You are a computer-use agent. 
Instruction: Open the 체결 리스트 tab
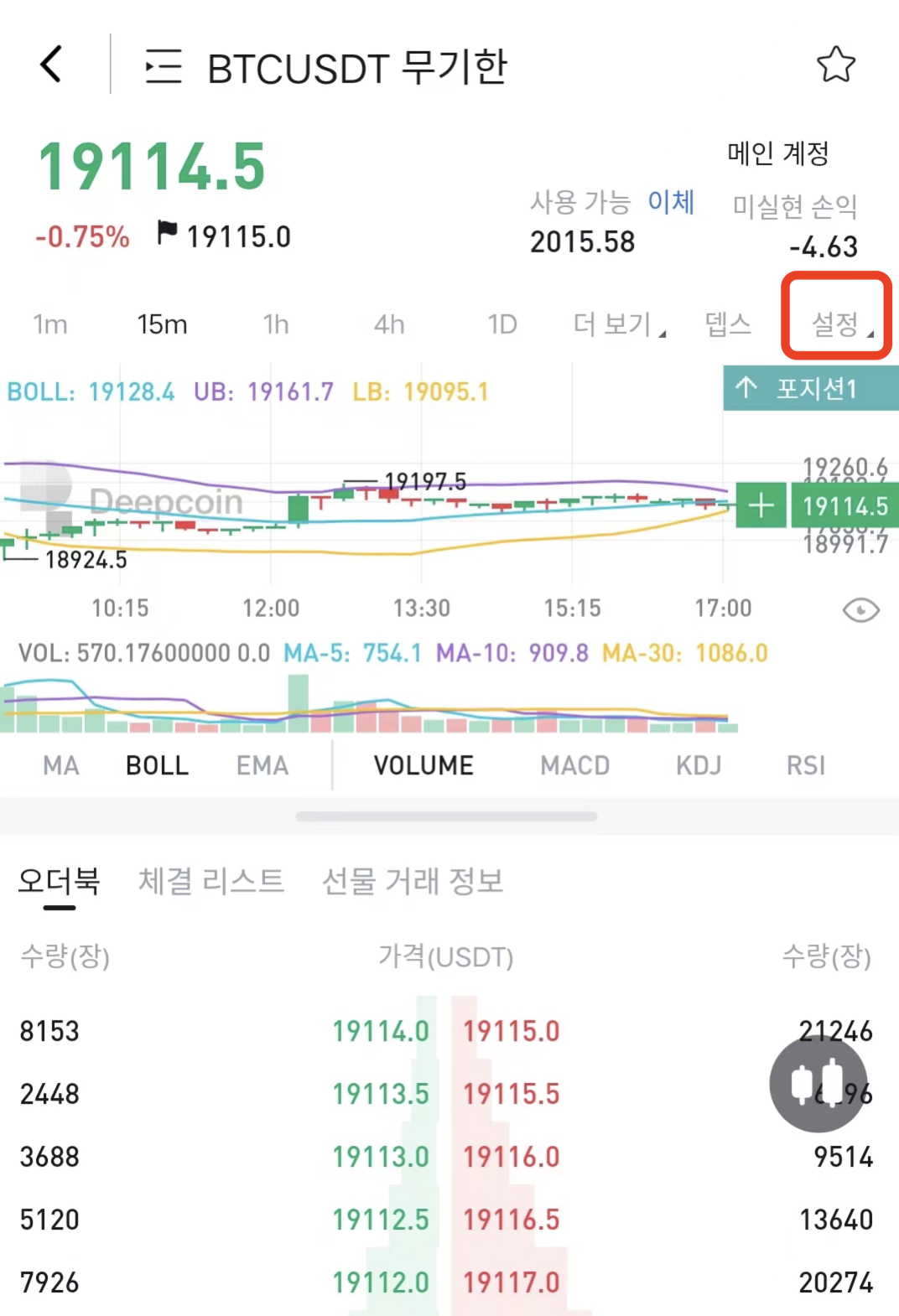click(x=211, y=881)
